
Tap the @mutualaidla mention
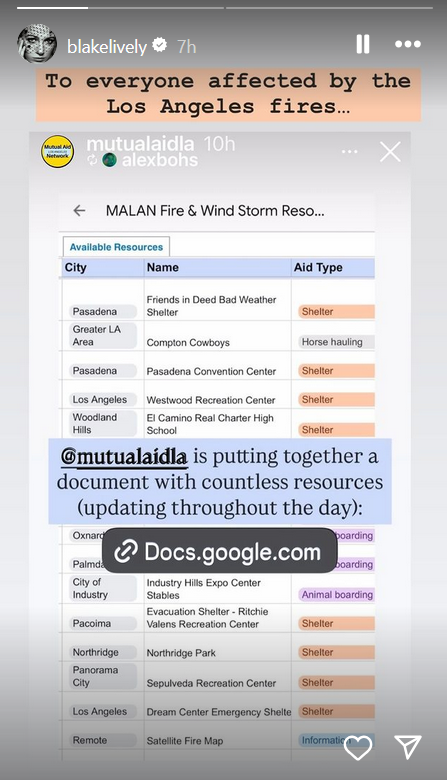(124, 457)
